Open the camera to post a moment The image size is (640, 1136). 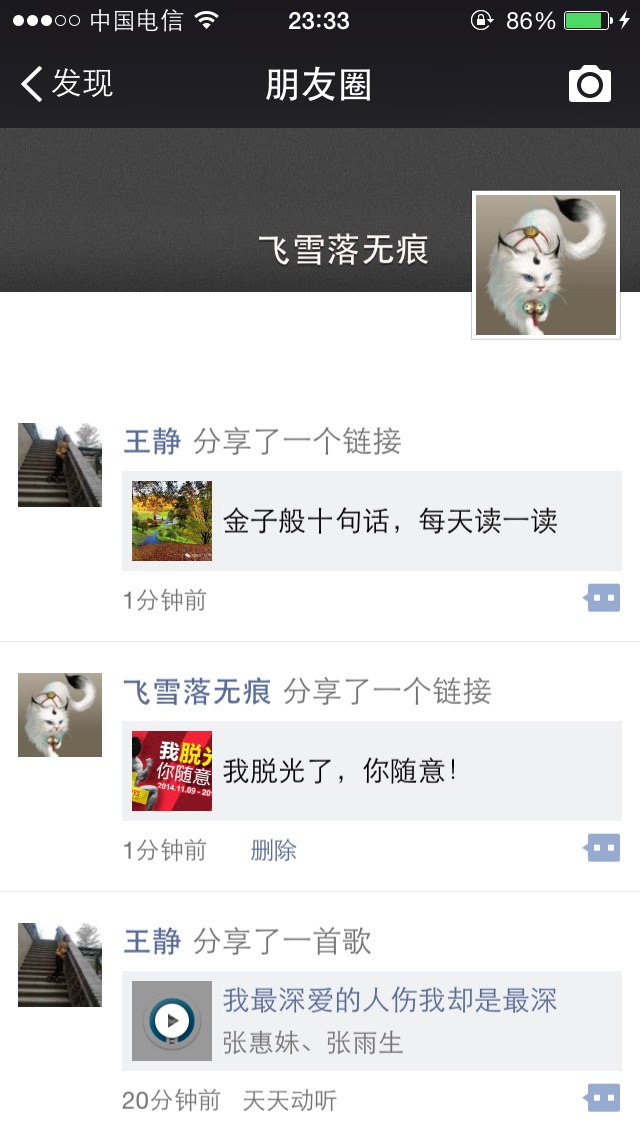[589, 84]
